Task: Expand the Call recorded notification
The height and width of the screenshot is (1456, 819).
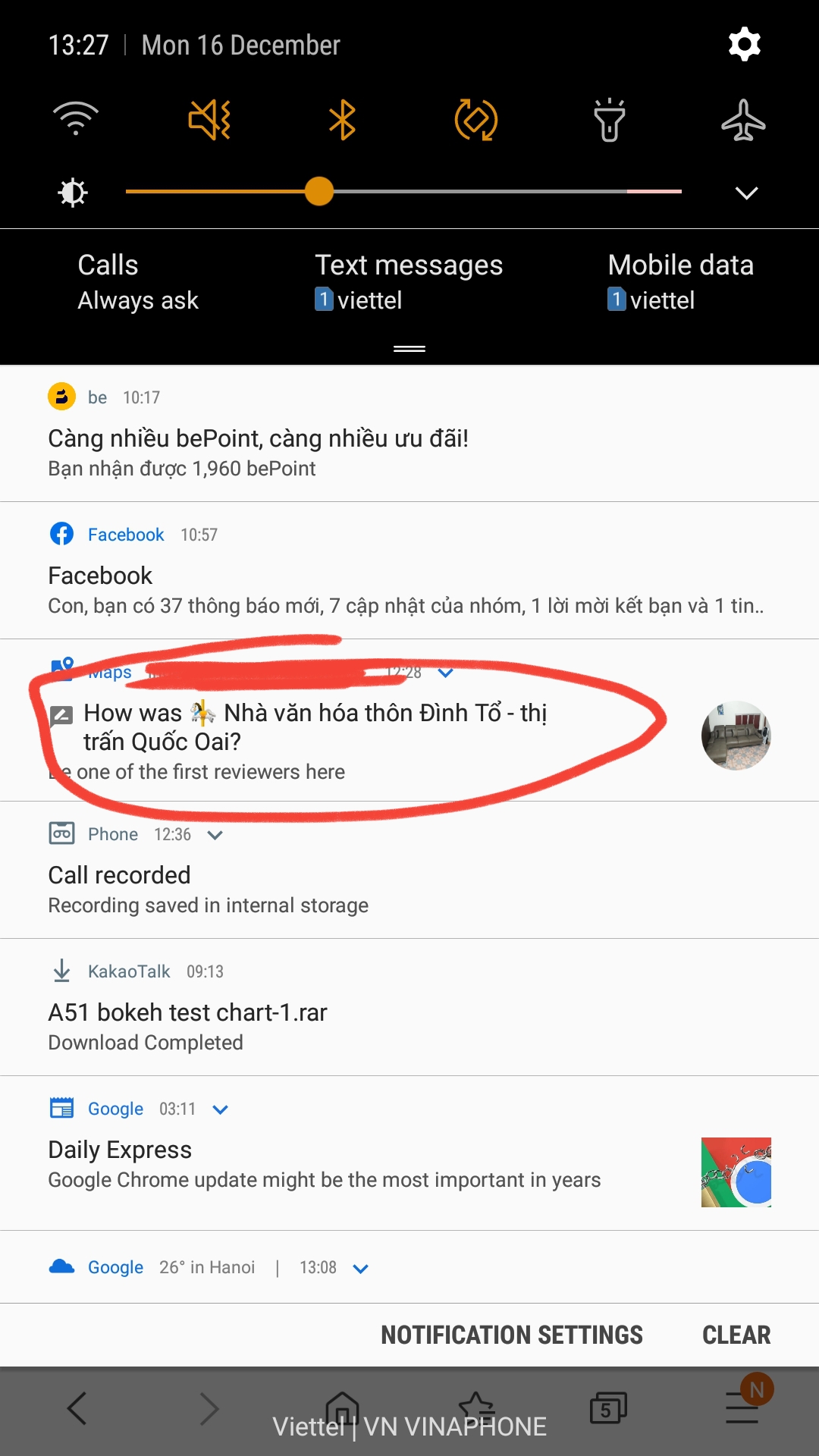Action: 215,835
